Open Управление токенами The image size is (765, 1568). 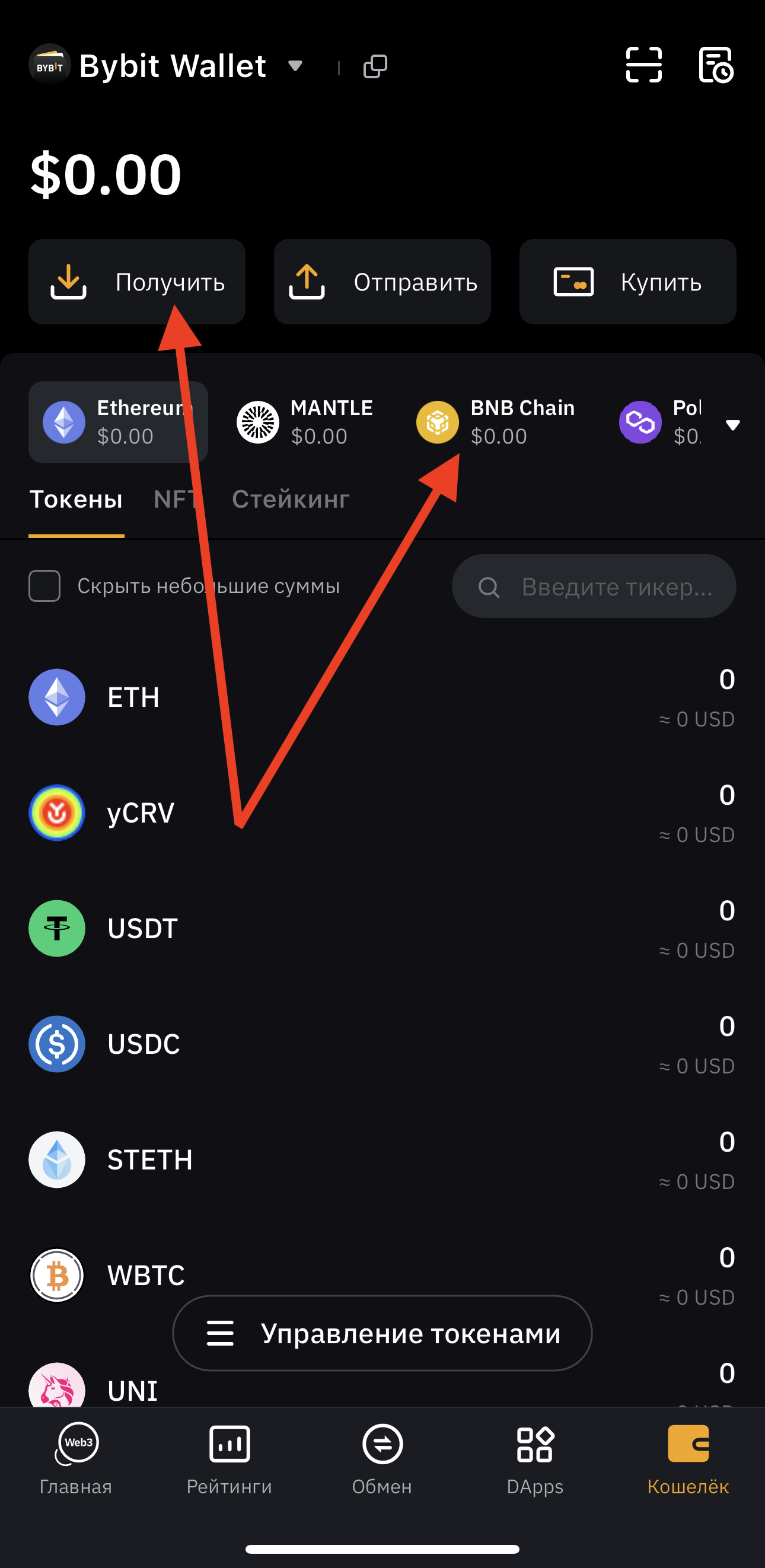click(x=382, y=1334)
